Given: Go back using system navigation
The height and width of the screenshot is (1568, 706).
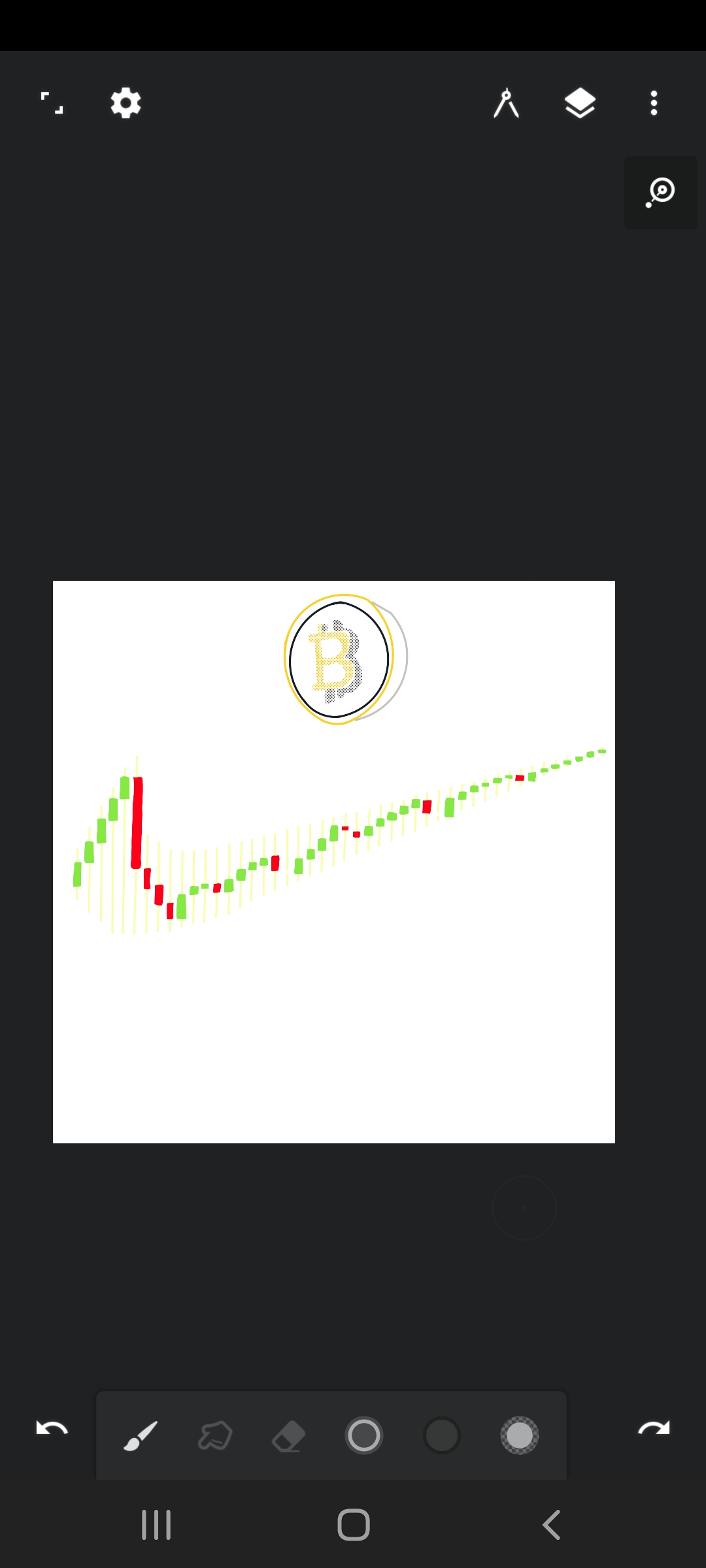Looking at the screenshot, I should (x=551, y=1525).
